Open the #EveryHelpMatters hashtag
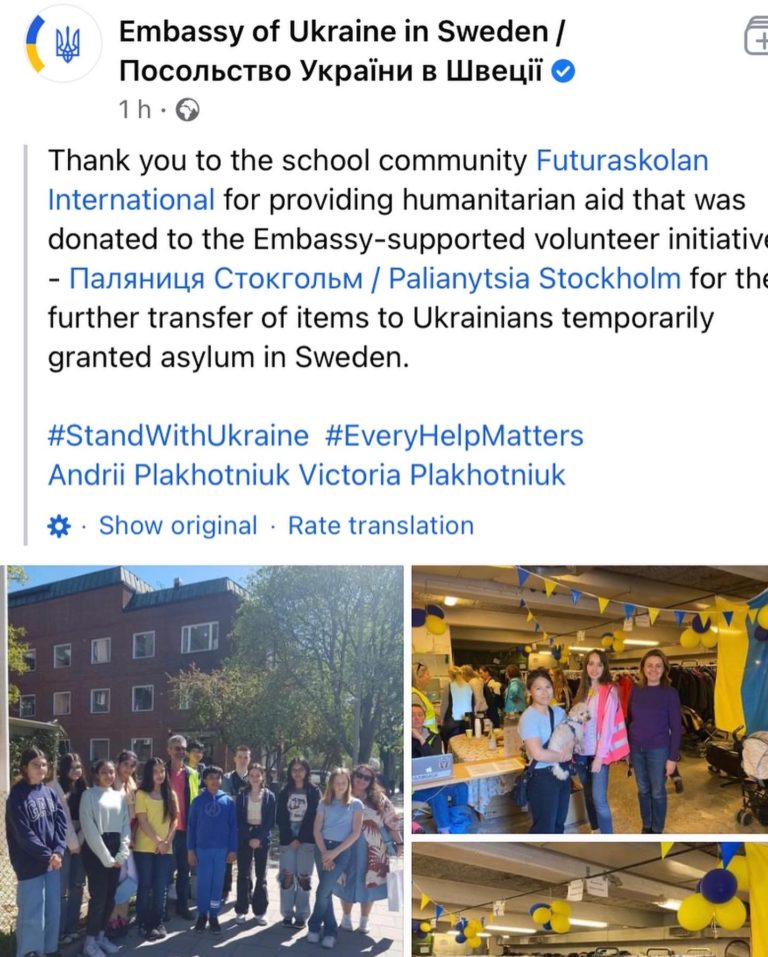Screen dimensions: 768x957 (454, 436)
